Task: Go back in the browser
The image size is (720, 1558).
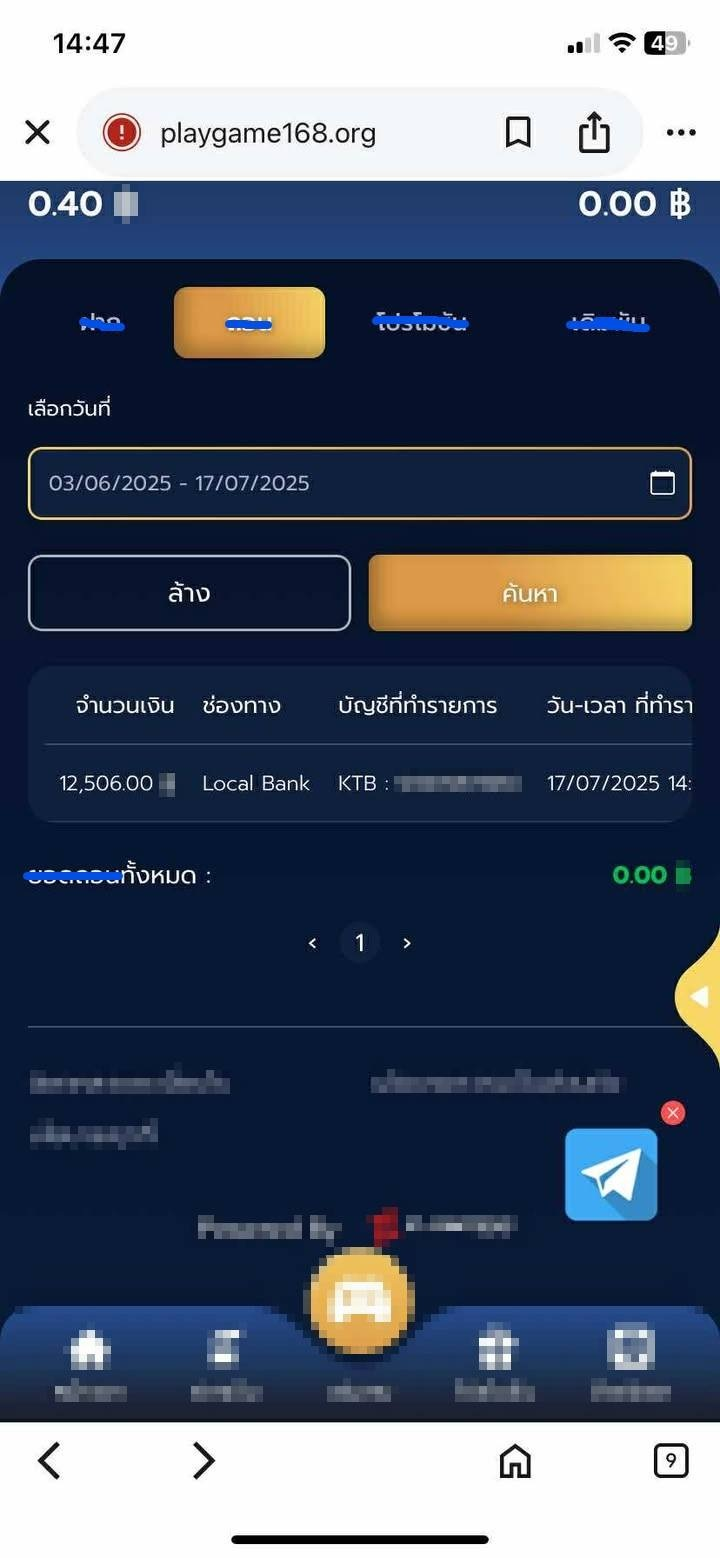Action: tap(48, 1461)
